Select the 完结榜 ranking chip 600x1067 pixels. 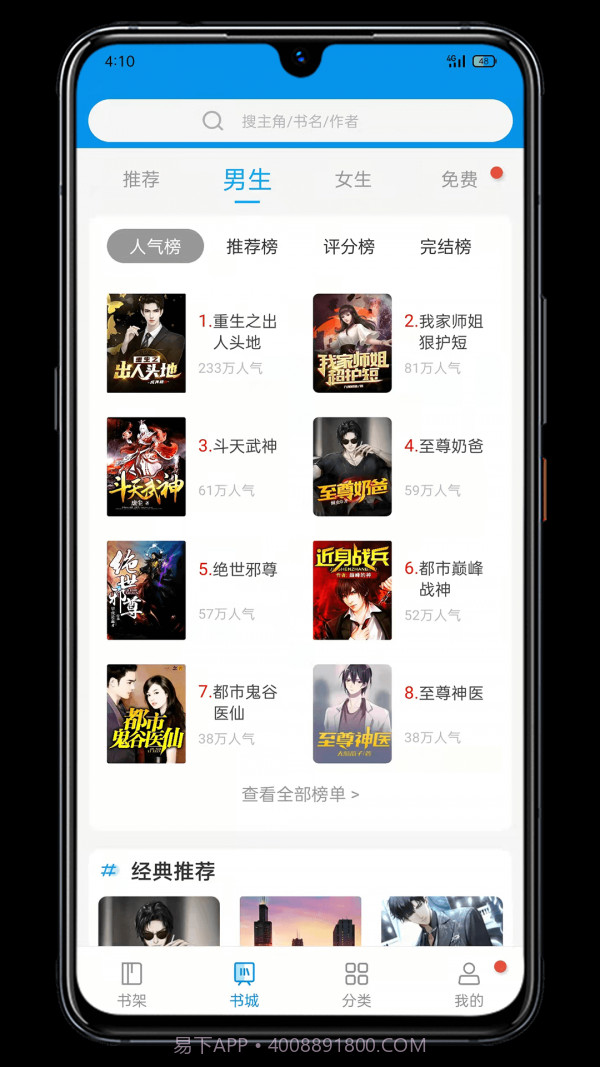(x=445, y=246)
